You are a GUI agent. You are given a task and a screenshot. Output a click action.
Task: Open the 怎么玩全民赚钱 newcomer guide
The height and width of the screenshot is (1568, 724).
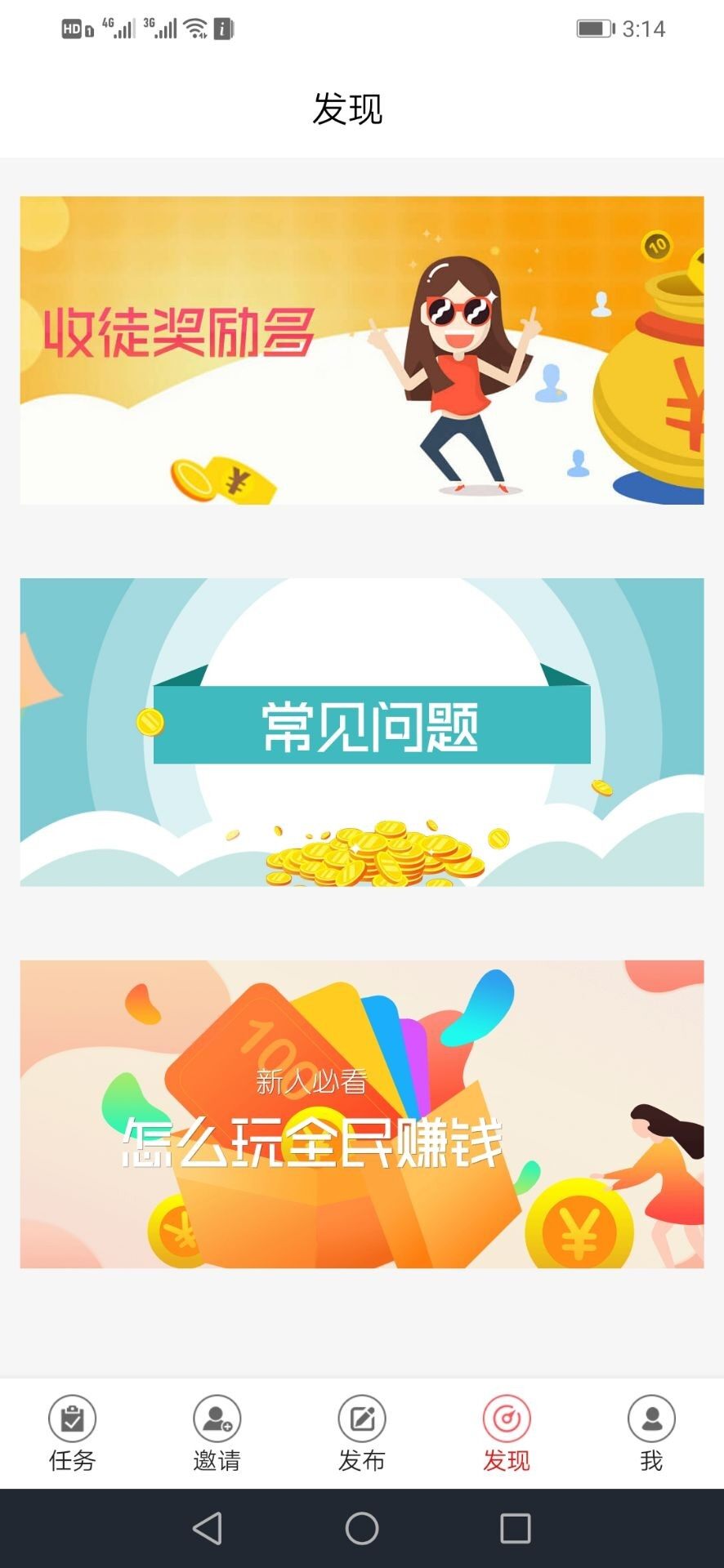point(361,1114)
